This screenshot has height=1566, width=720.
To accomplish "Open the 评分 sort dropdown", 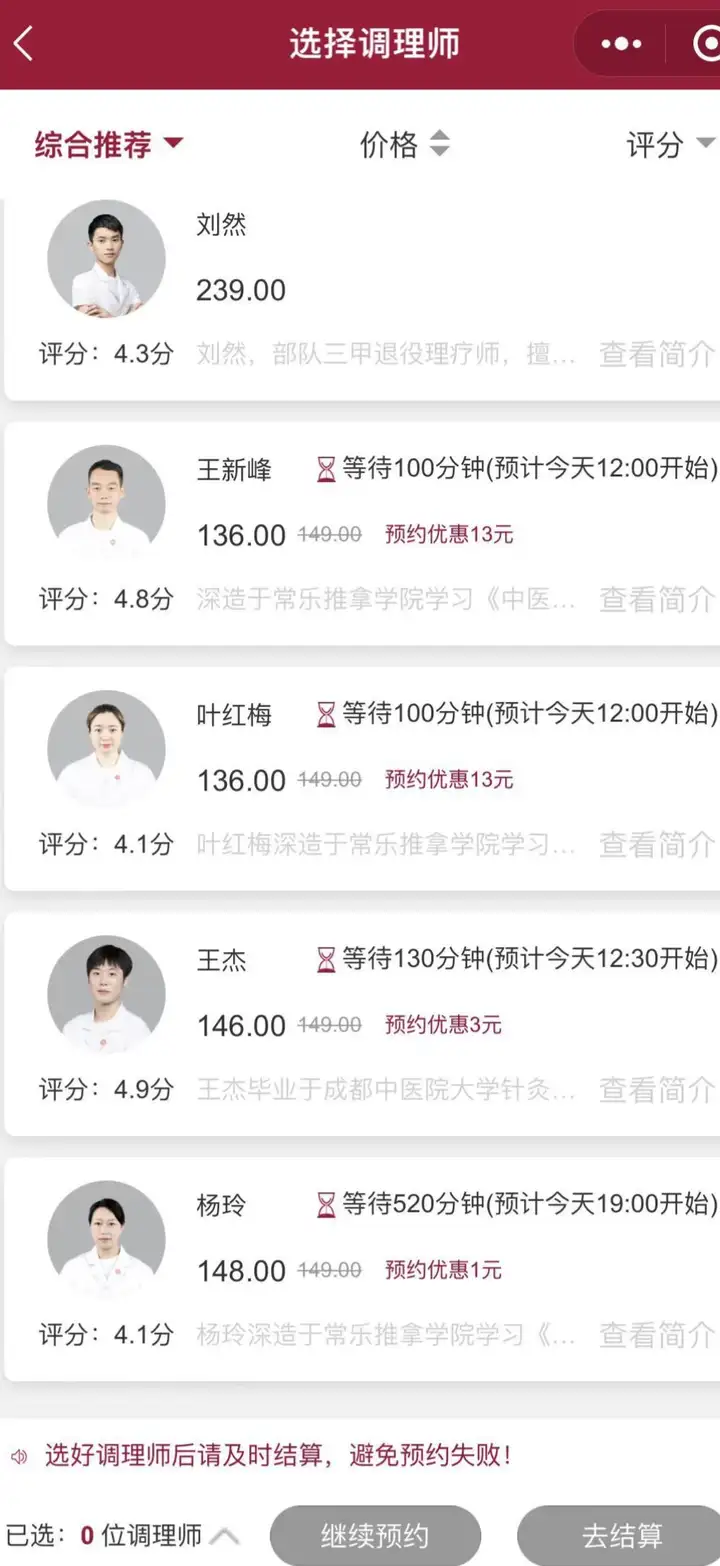I will pyautogui.click(x=671, y=145).
